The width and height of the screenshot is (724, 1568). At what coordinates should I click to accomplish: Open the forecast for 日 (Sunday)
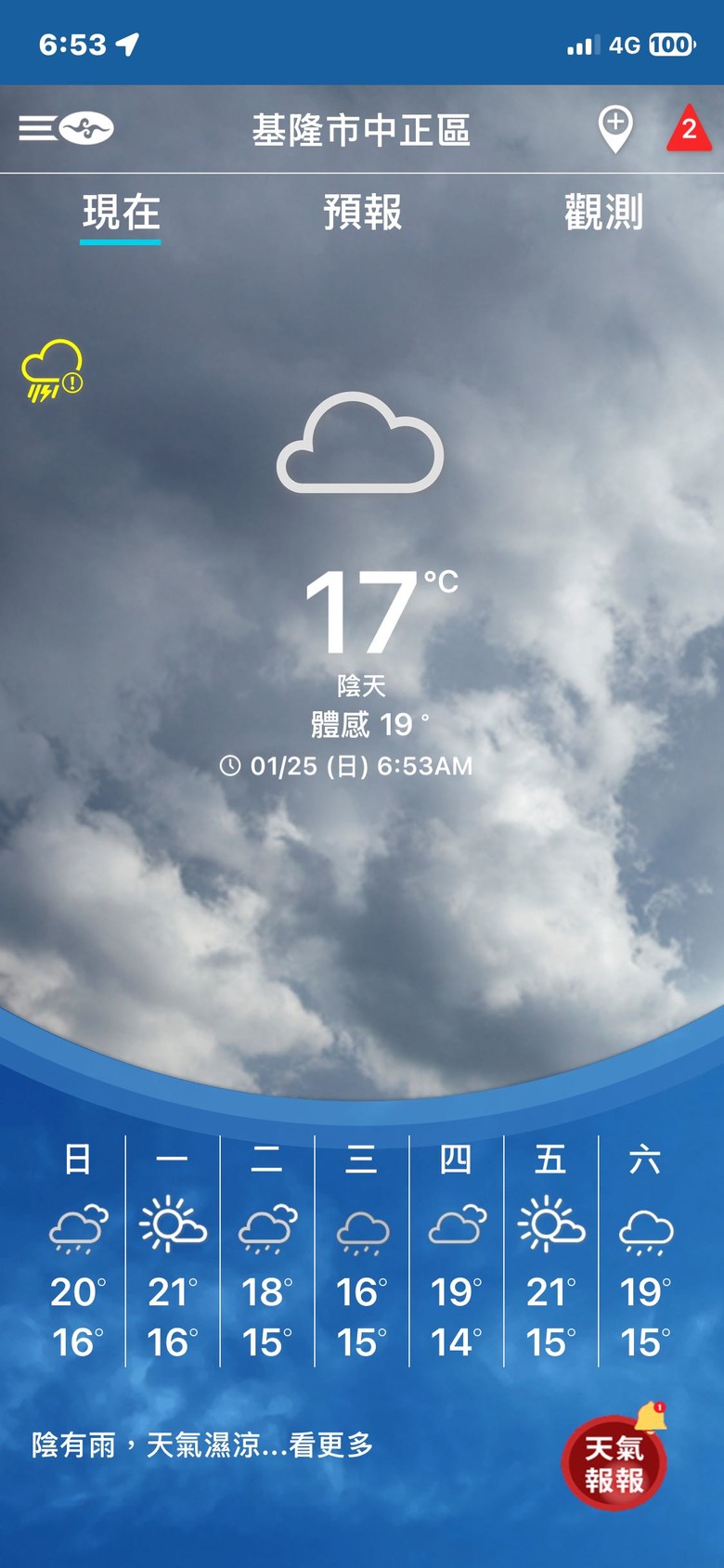point(78,1250)
